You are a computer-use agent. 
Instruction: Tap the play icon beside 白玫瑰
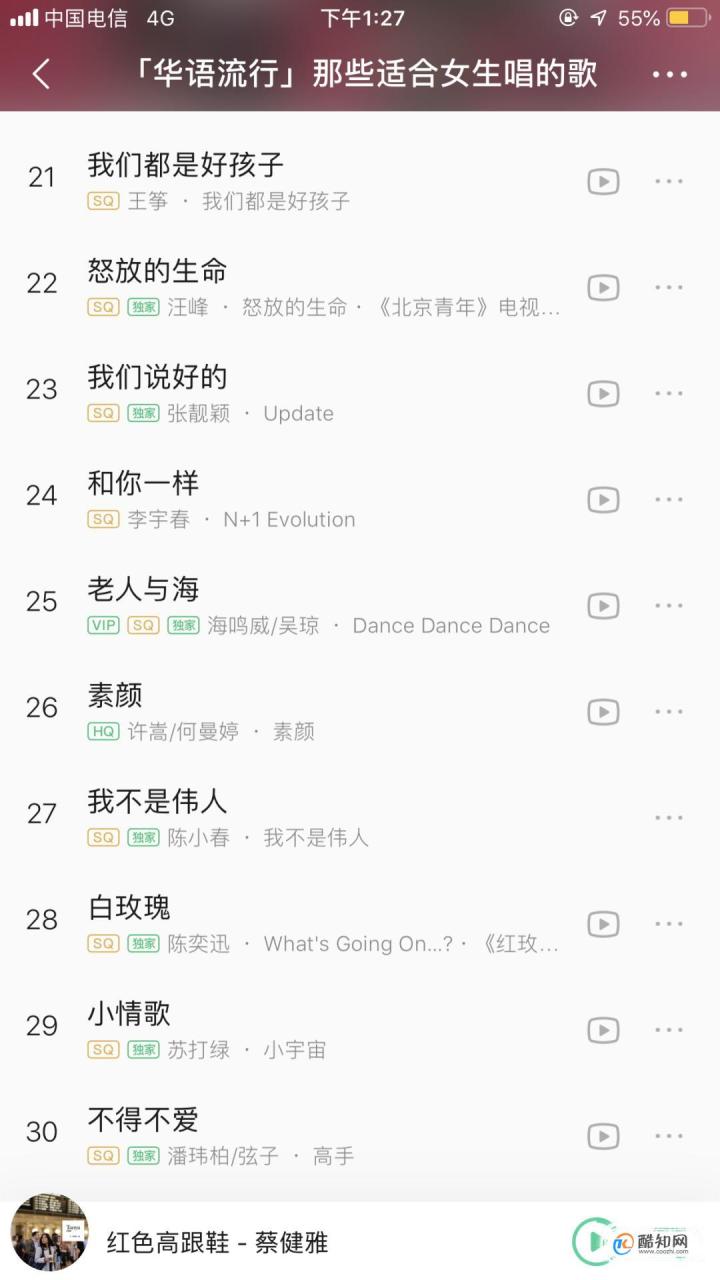point(603,924)
